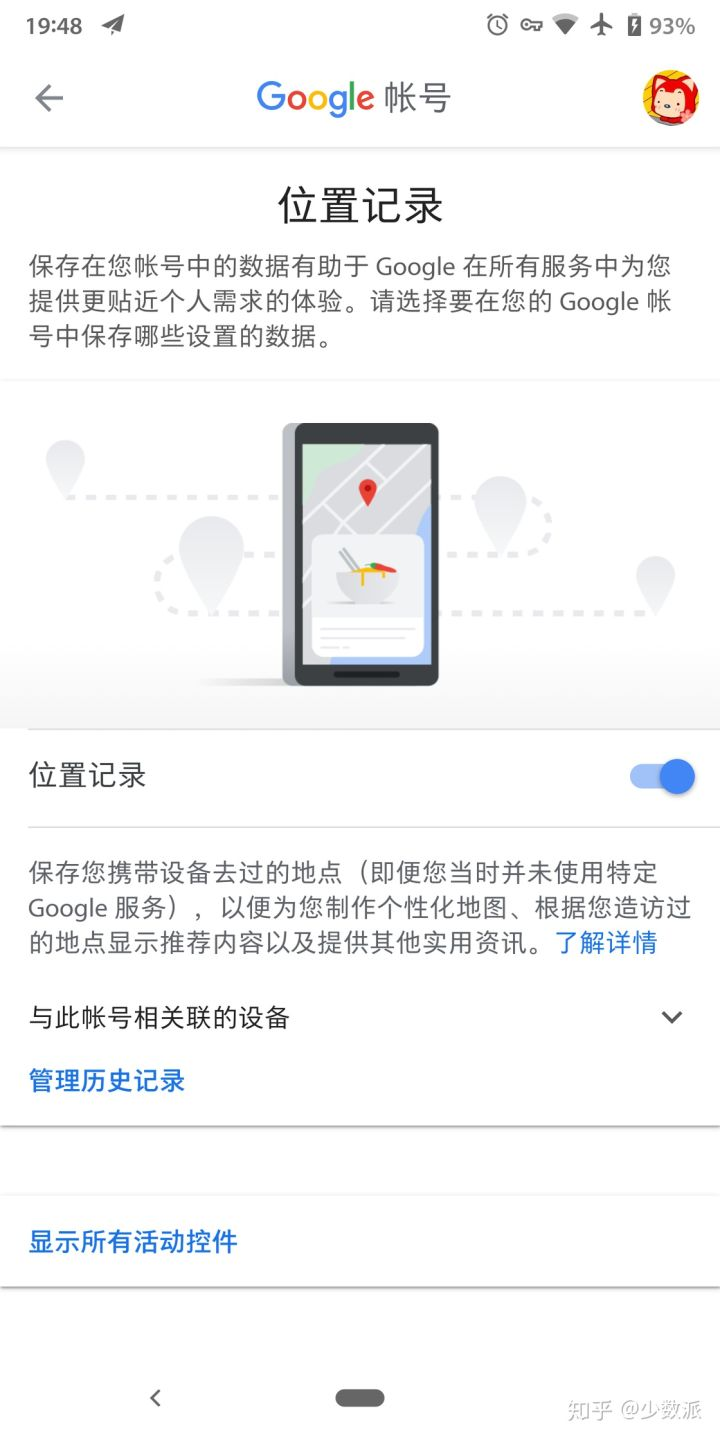This screenshot has height=1440, width=720.
Task: Open the 了解详情 link
Action: click(x=606, y=942)
